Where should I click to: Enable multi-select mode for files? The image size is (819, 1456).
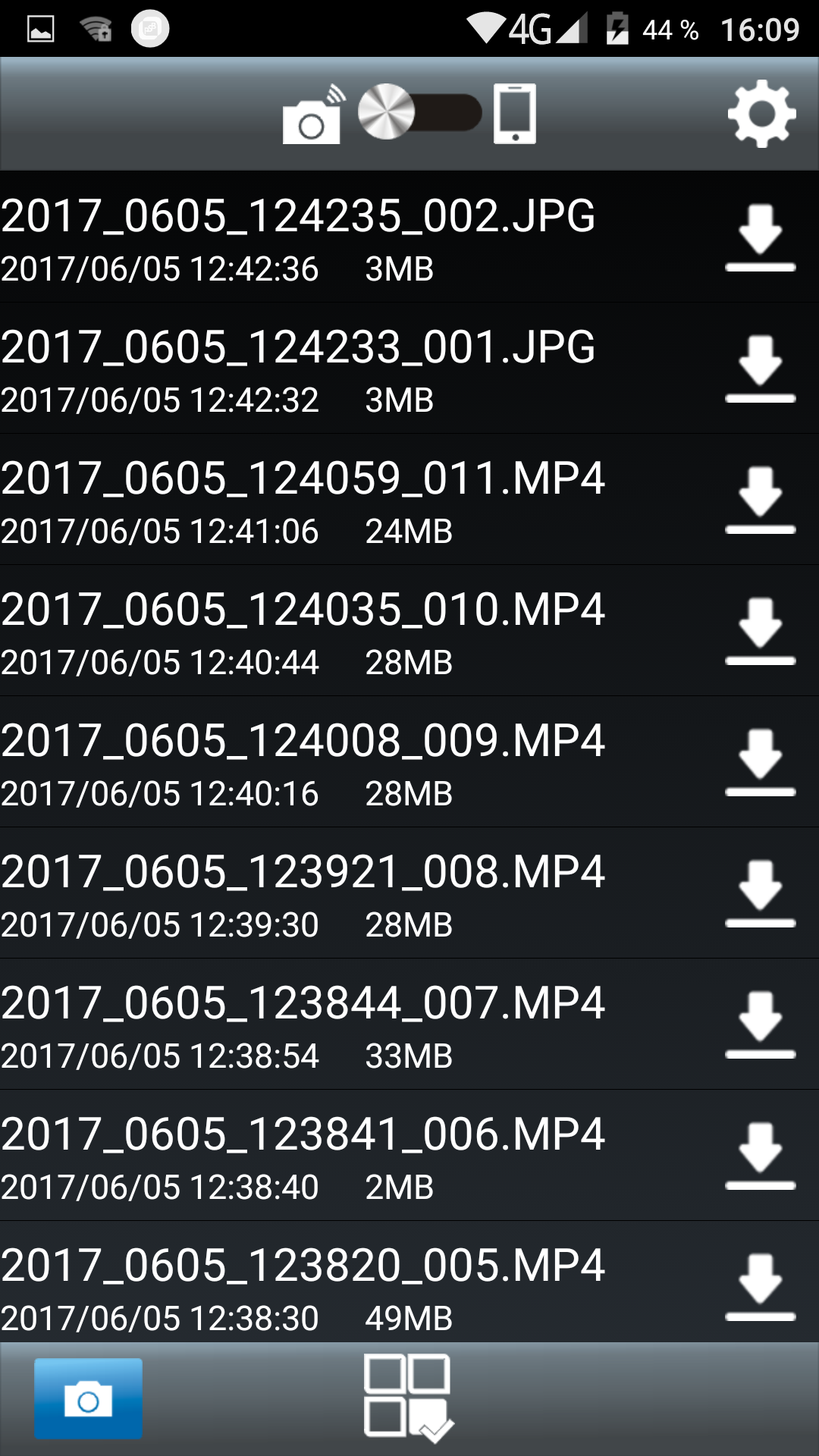coord(408,1398)
